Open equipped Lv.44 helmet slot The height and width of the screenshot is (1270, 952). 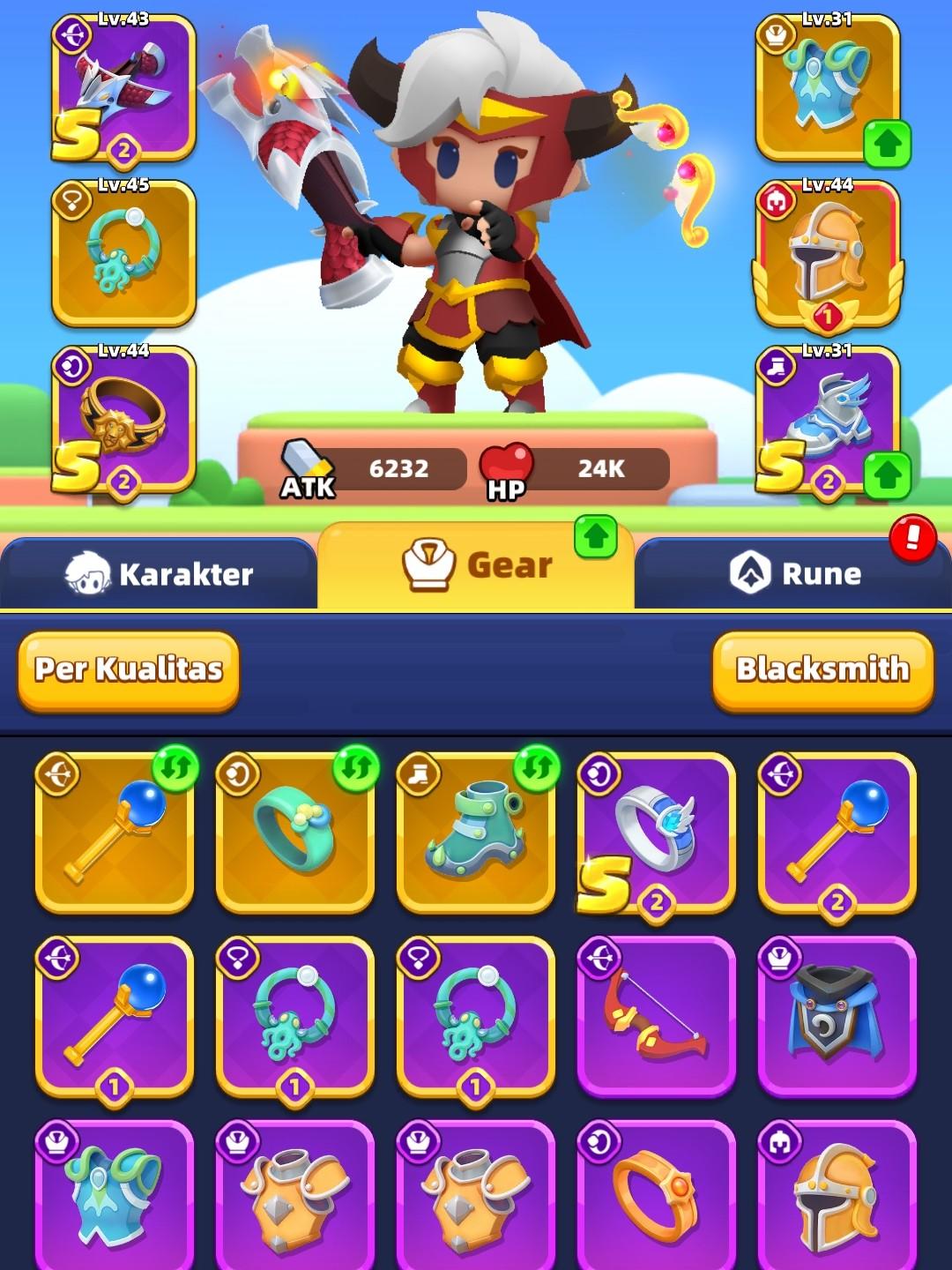coord(828,254)
